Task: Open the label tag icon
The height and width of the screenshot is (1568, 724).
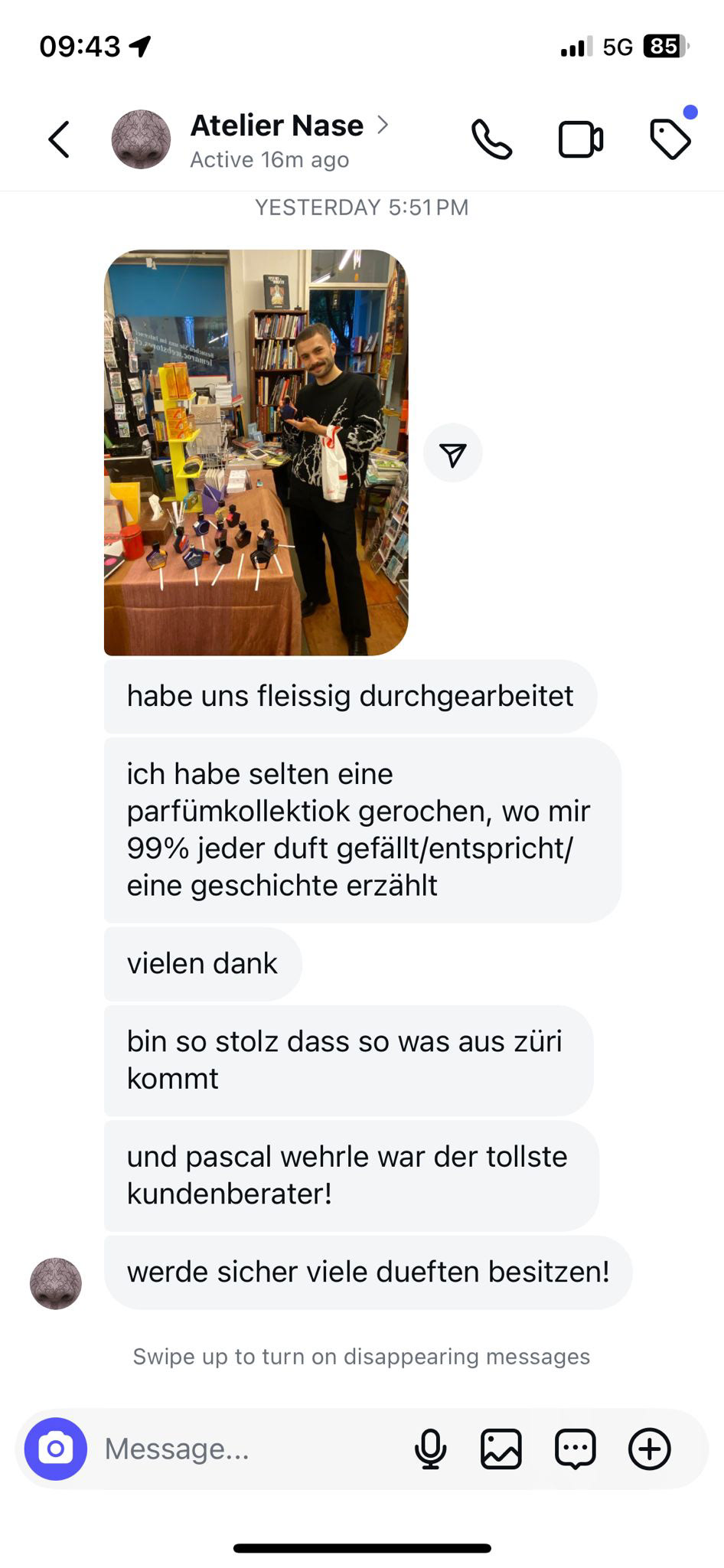Action: point(670,139)
